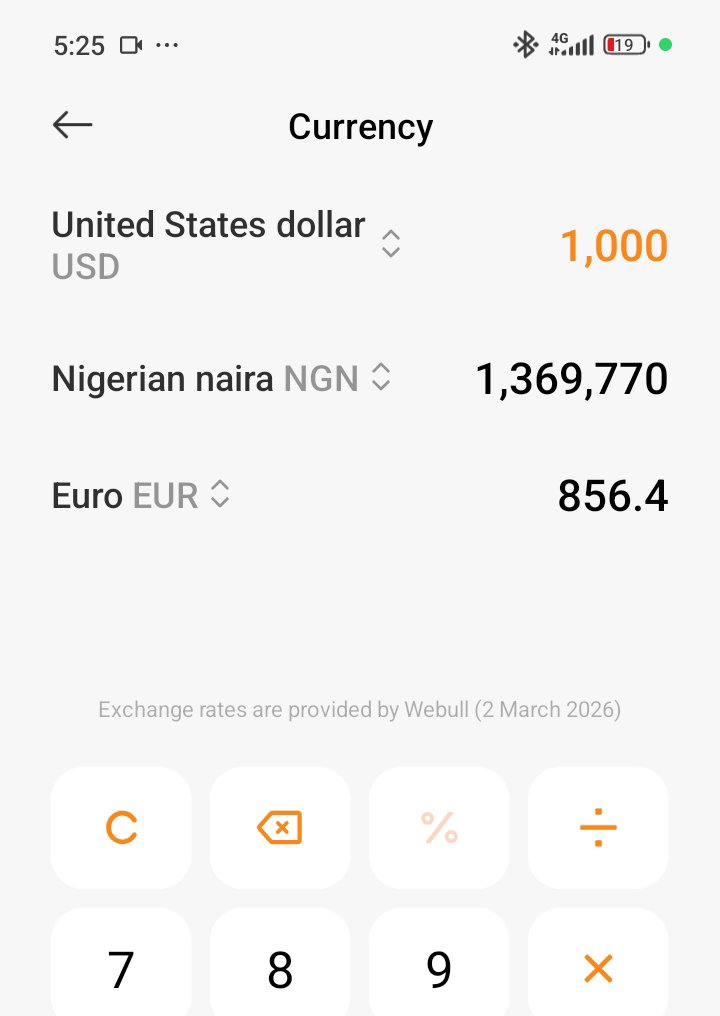Select the 1,000 USD amount field
The width and height of the screenshot is (720, 1016).
613,246
